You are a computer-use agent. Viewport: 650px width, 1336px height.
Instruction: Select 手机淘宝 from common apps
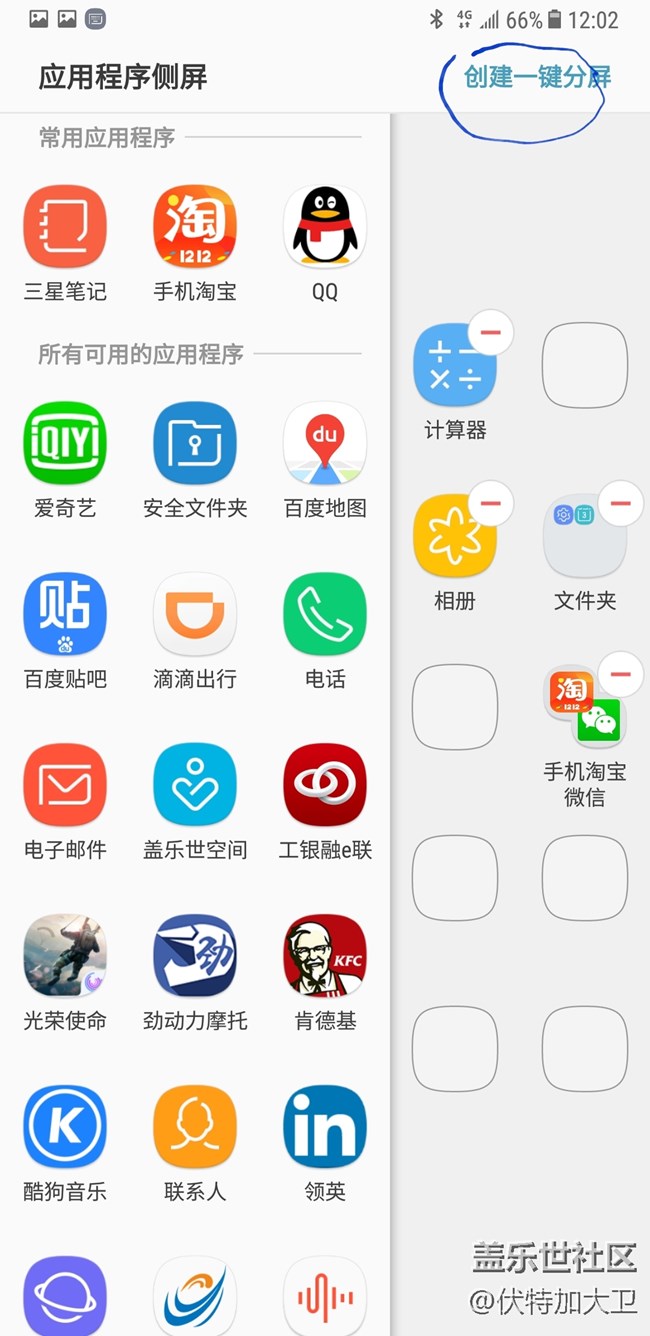(x=195, y=227)
